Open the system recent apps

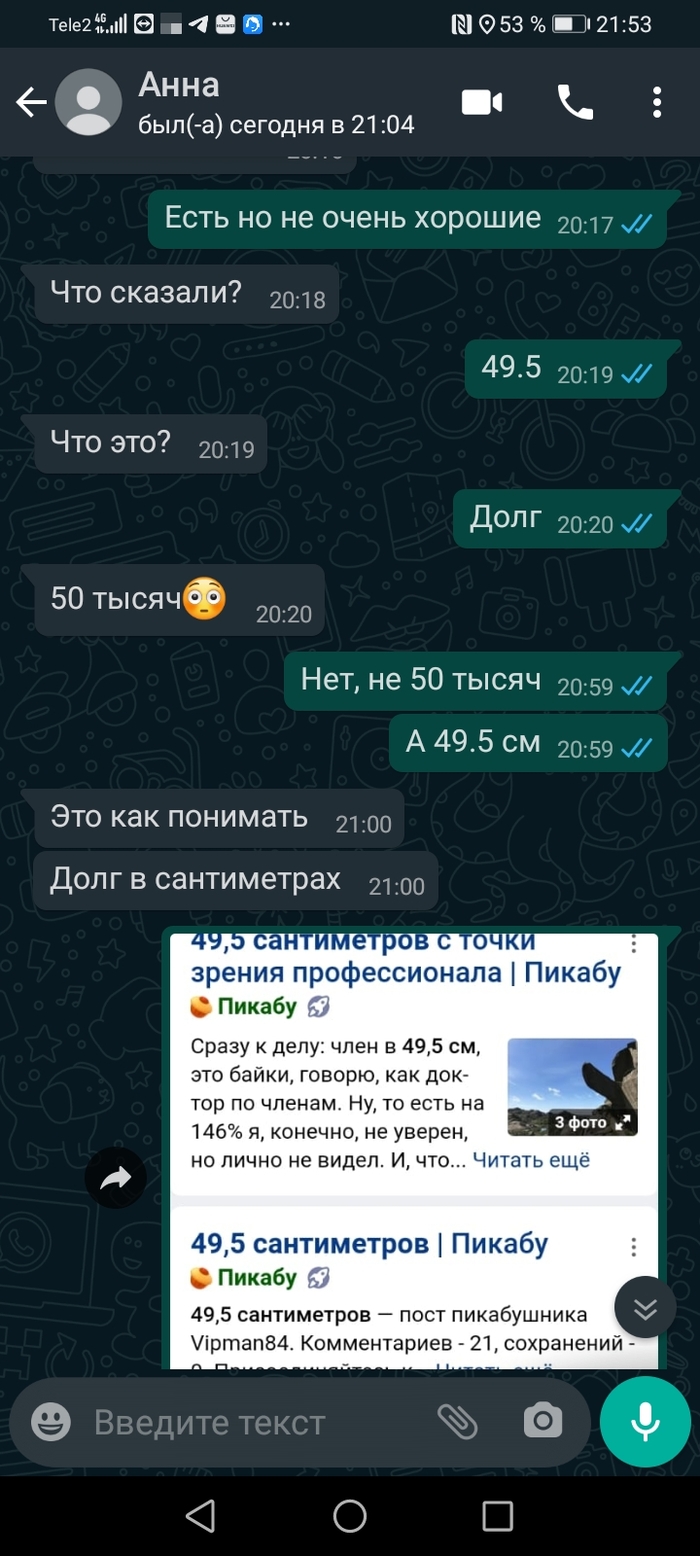497,1515
